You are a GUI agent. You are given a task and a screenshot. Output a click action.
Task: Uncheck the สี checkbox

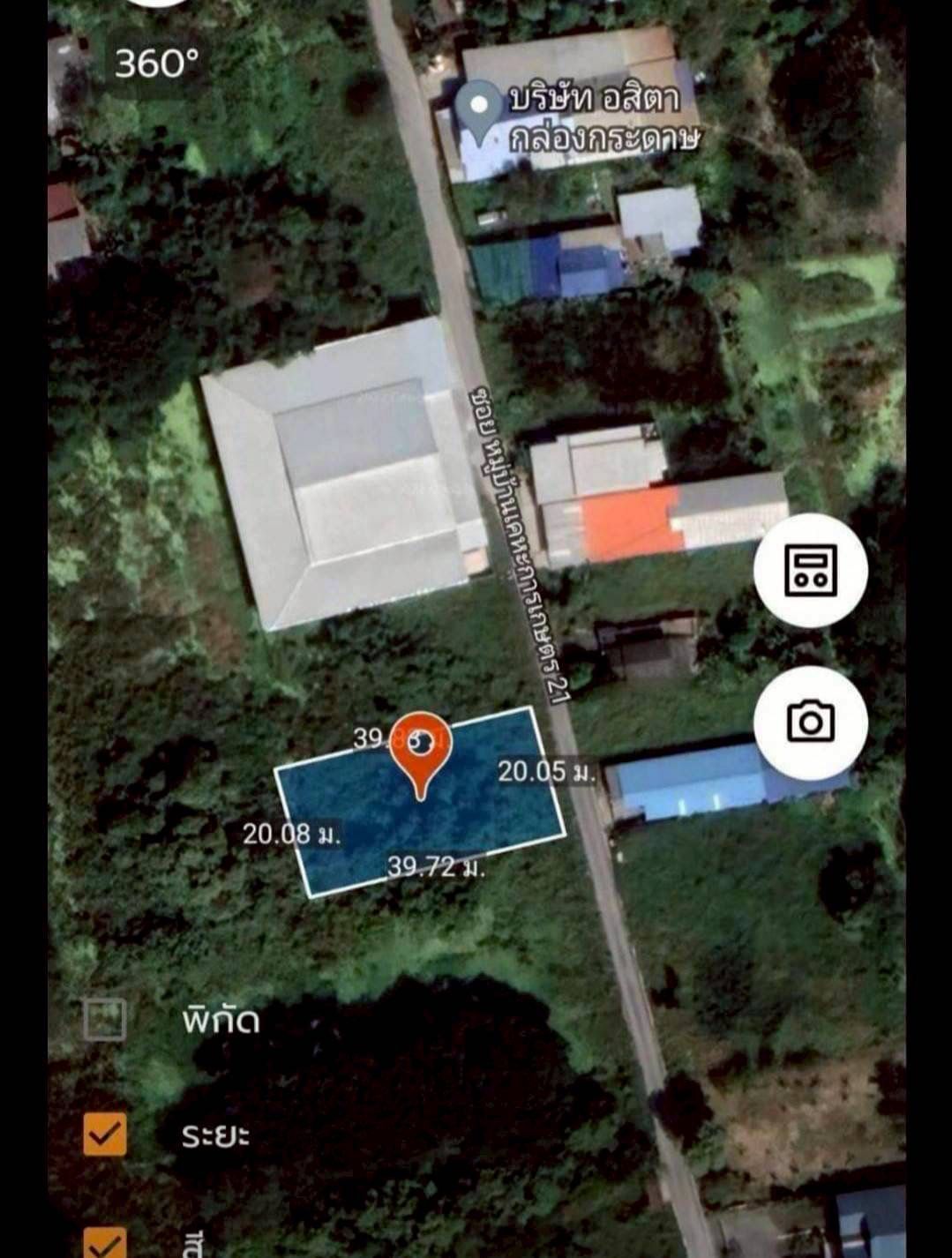pos(105,1242)
